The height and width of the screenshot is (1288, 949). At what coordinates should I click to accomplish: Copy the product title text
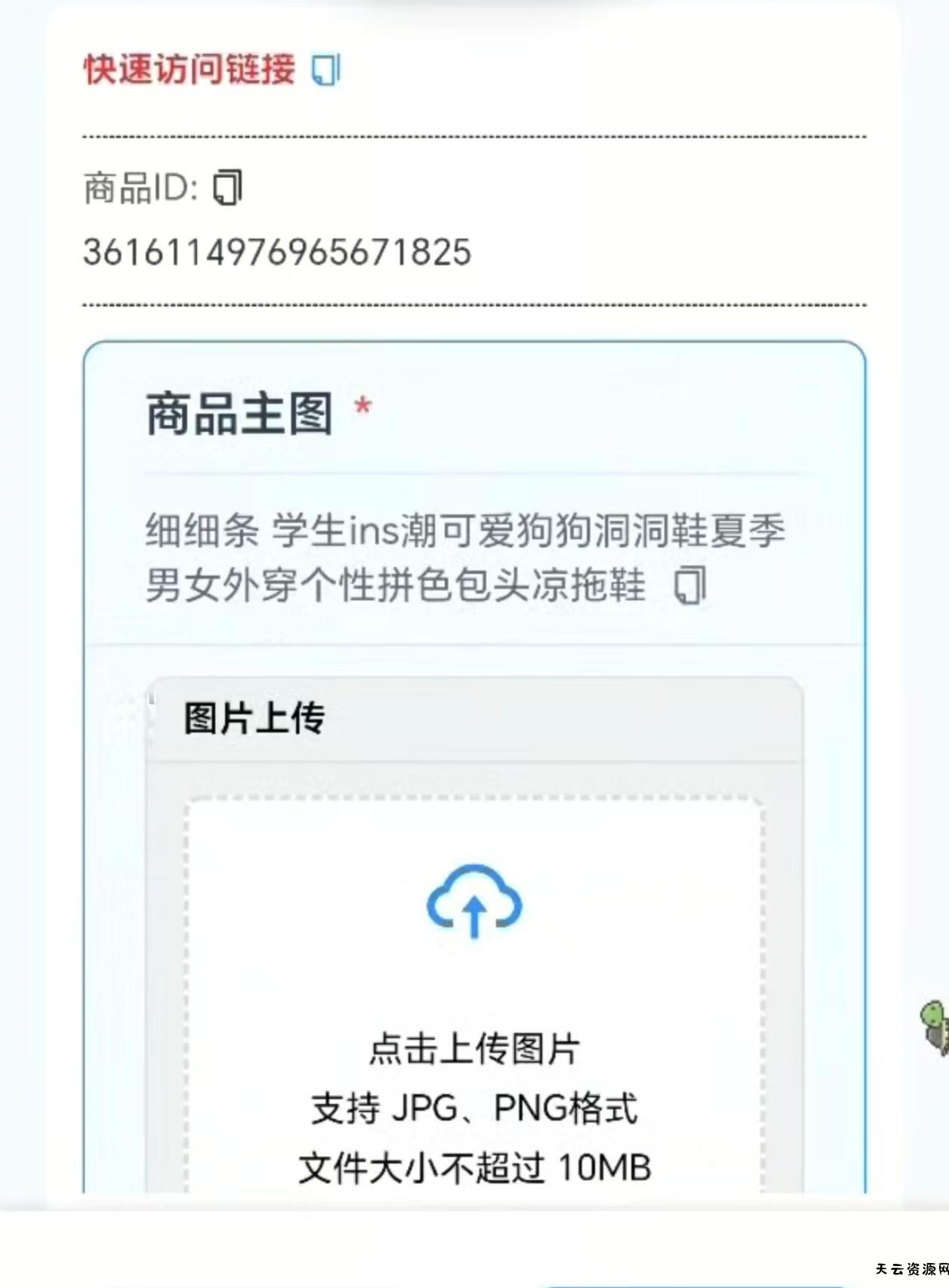(x=690, y=585)
